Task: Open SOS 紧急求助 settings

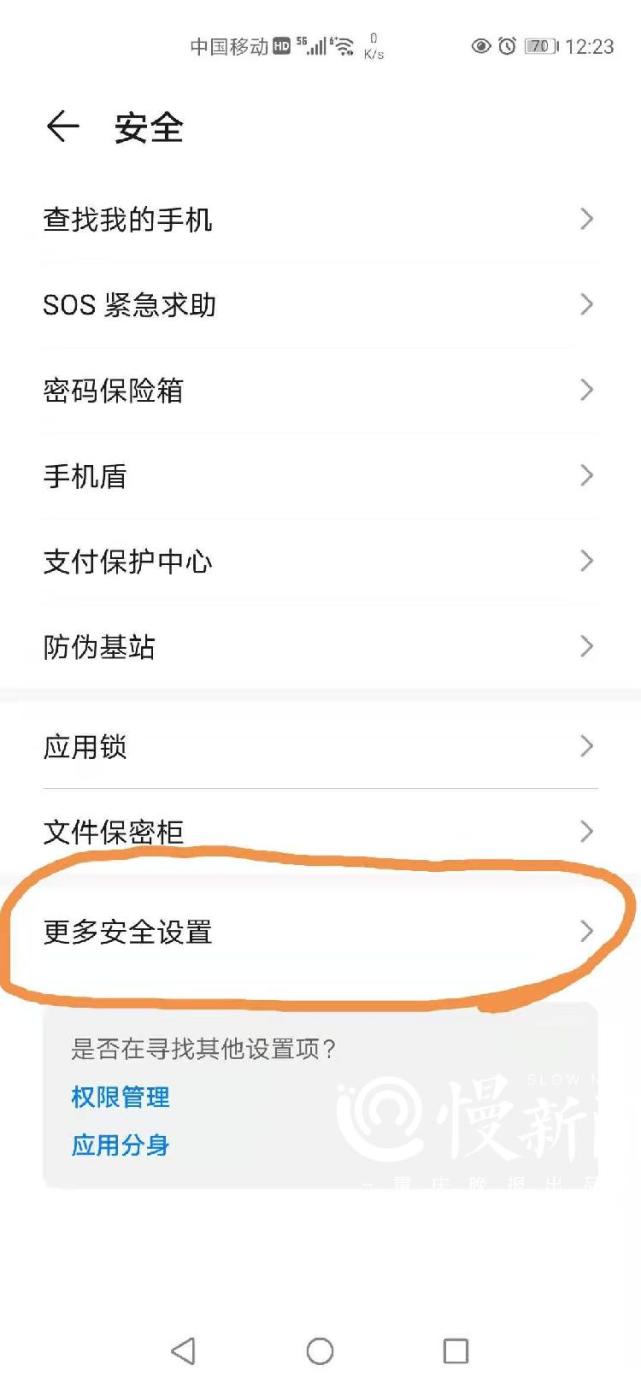Action: tap(320, 305)
